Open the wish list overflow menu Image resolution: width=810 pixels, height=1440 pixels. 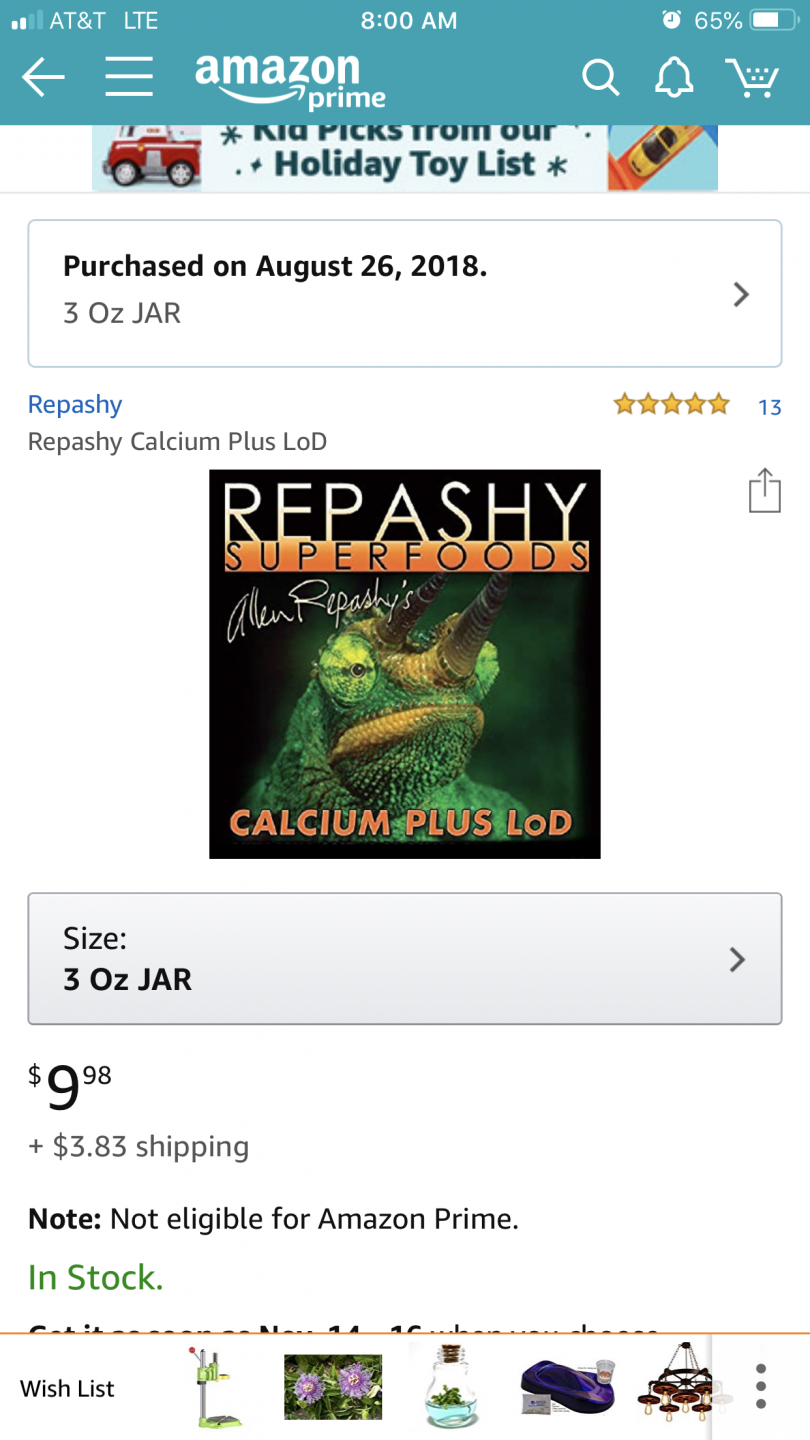(x=761, y=1387)
